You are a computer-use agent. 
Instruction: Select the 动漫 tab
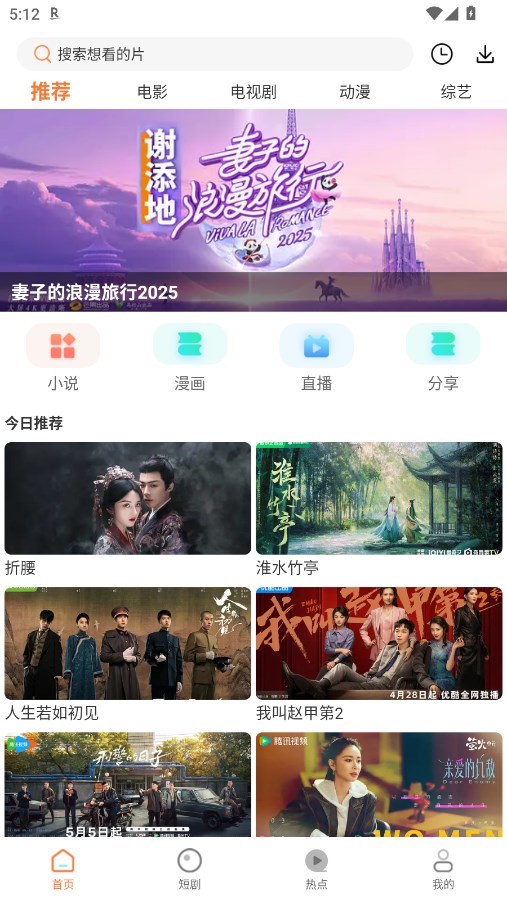click(355, 91)
